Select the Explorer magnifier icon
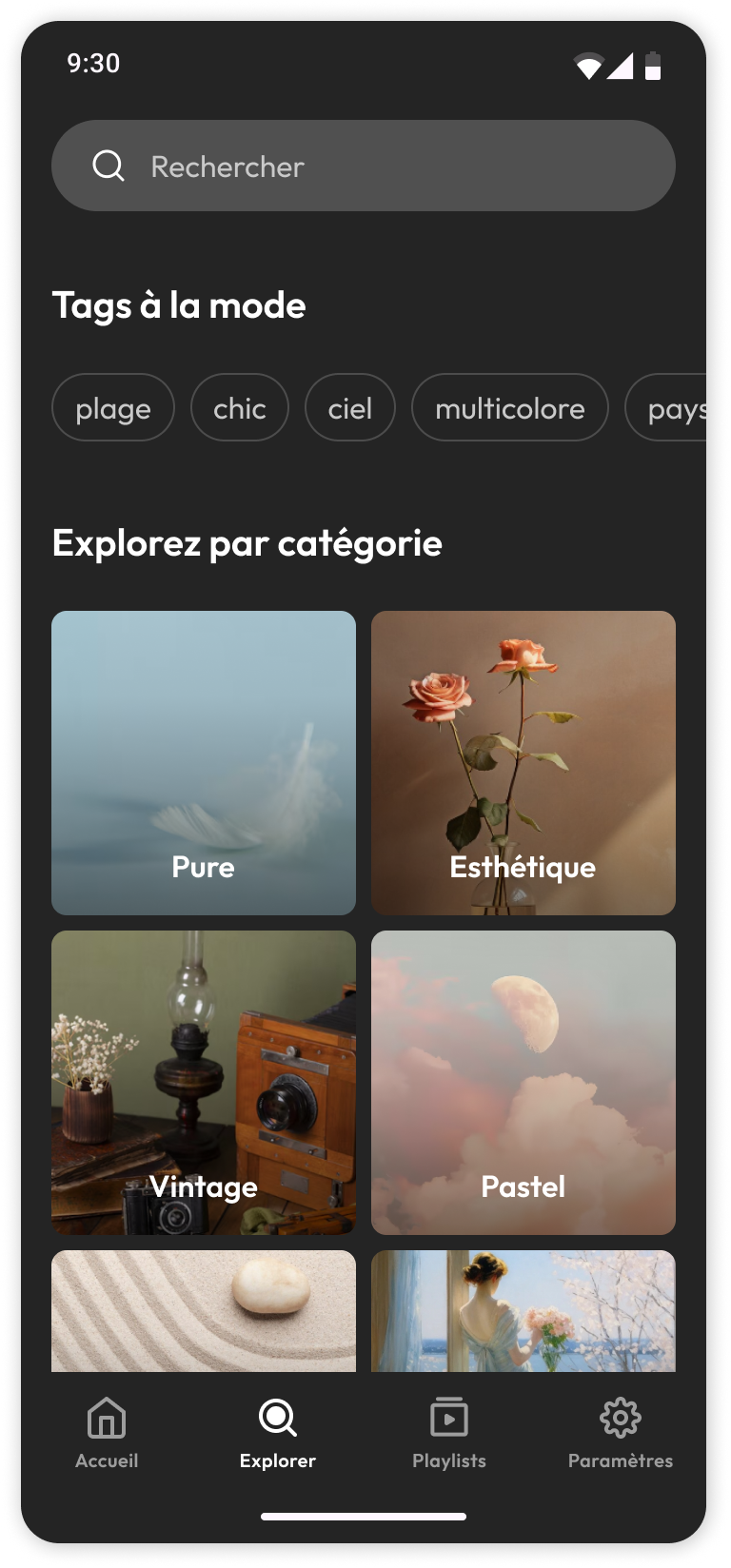The height and width of the screenshot is (1568, 731). pyautogui.click(x=277, y=1418)
